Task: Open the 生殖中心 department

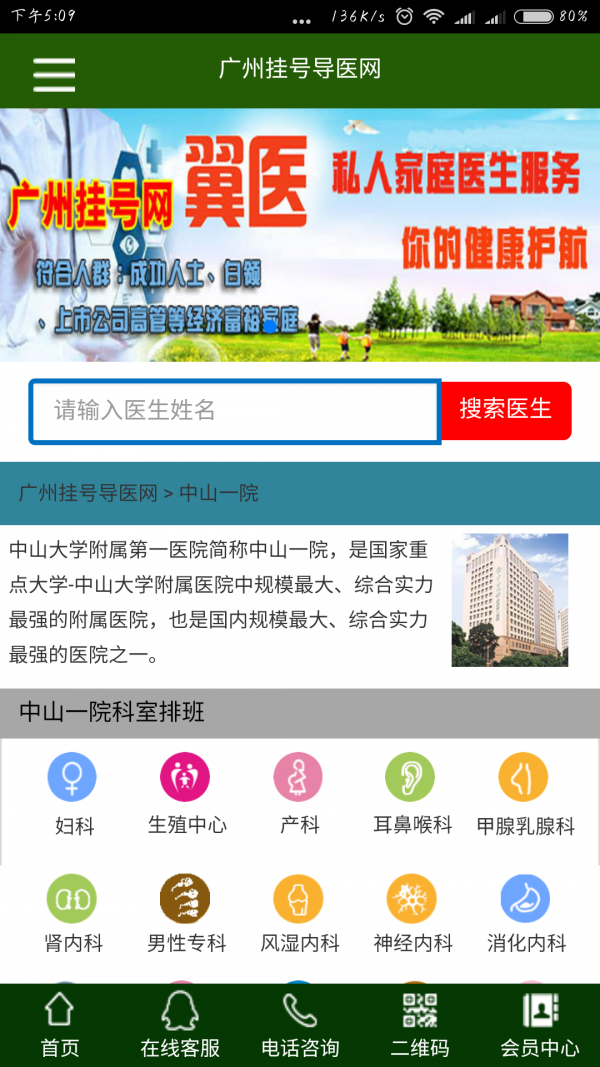Action: [x=187, y=794]
